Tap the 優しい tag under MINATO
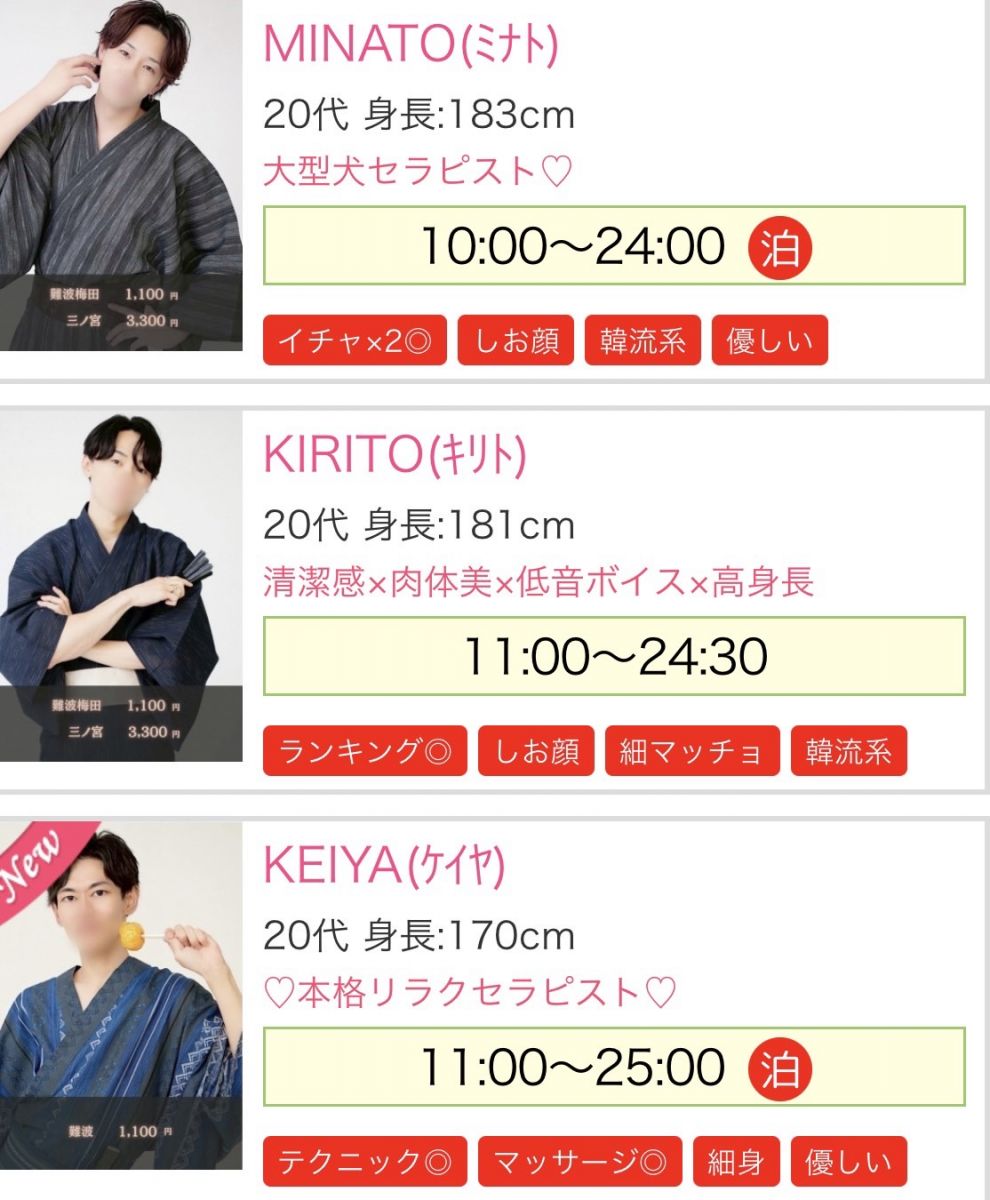This screenshot has width=990, height=1200. tap(770, 341)
